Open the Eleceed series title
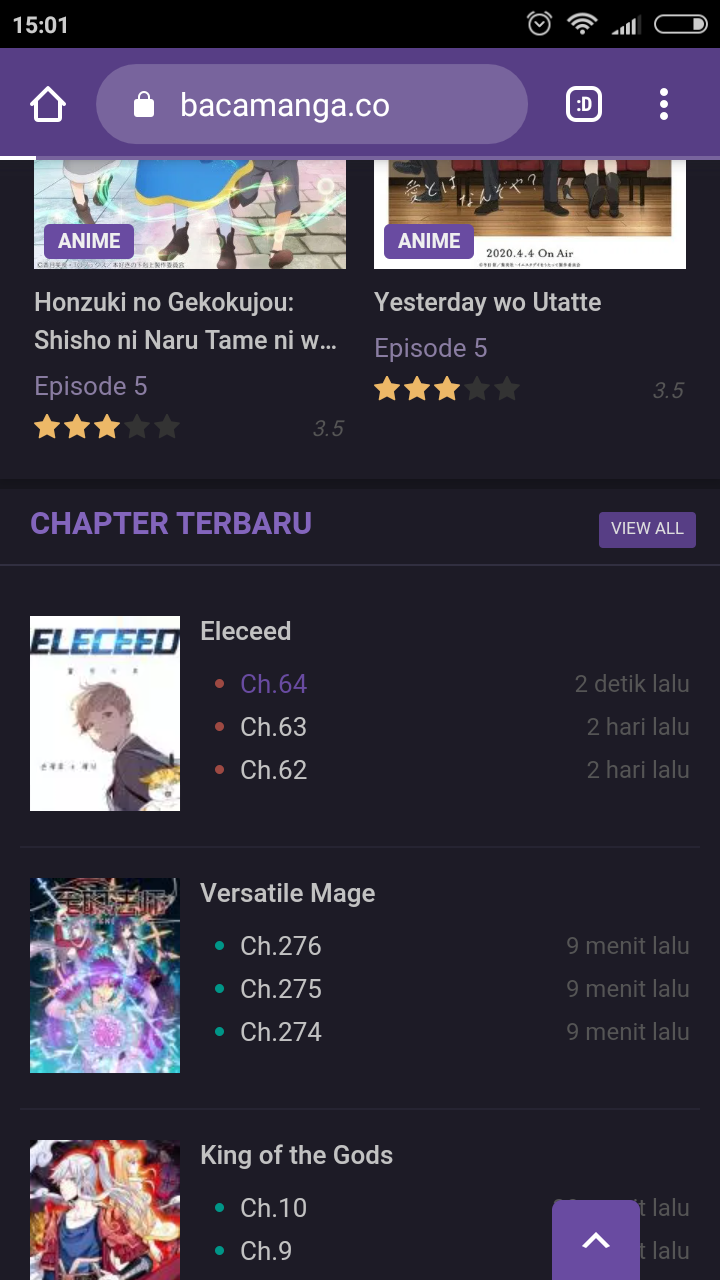Image resolution: width=720 pixels, height=1280 pixels. click(x=245, y=631)
